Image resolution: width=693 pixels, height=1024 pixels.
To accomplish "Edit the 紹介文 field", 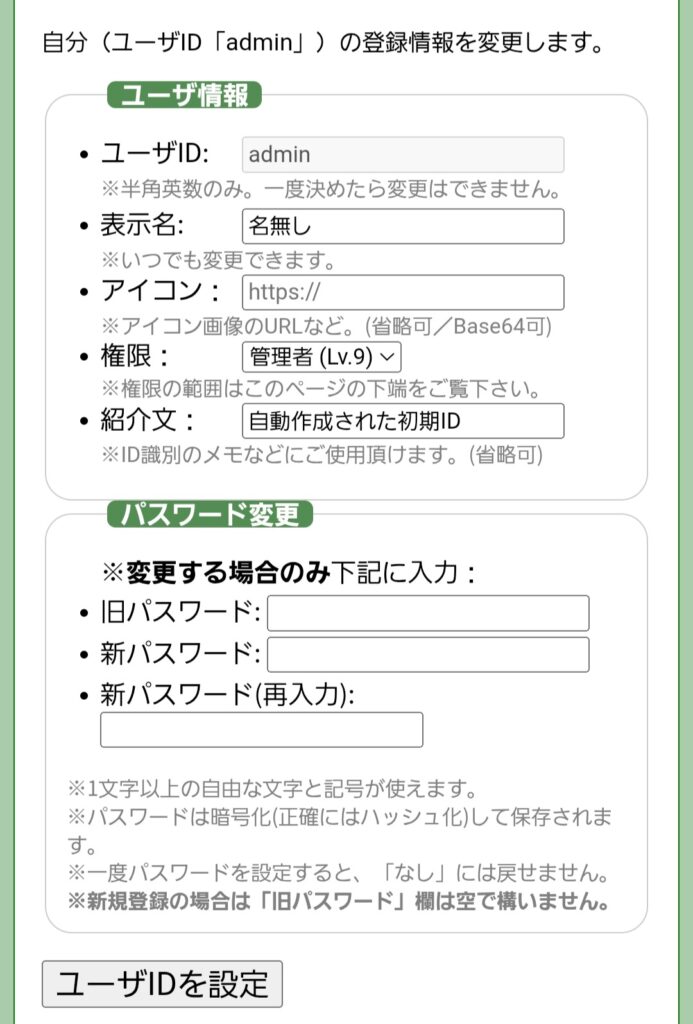I will [x=402, y=421].
